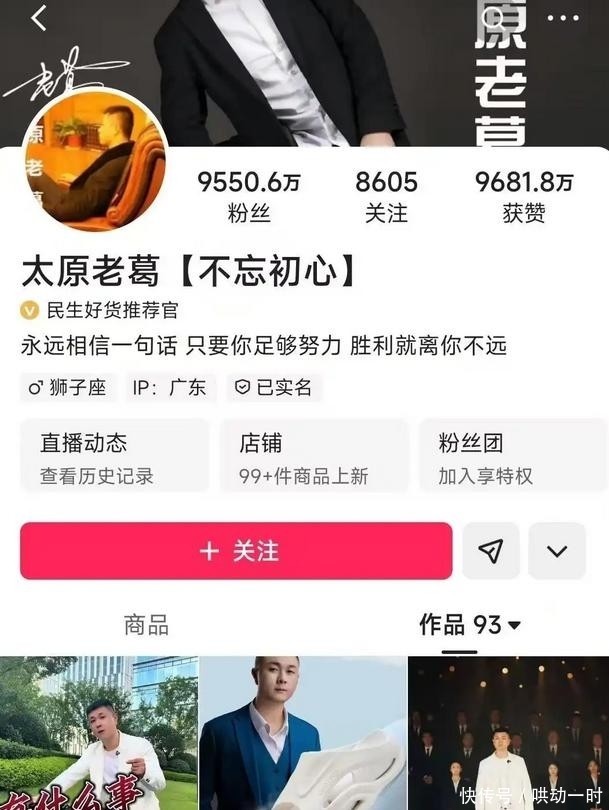This screenshot has width=609, height=810.
Task: Switch to the 商品 tab
Action: coord(146,626)
